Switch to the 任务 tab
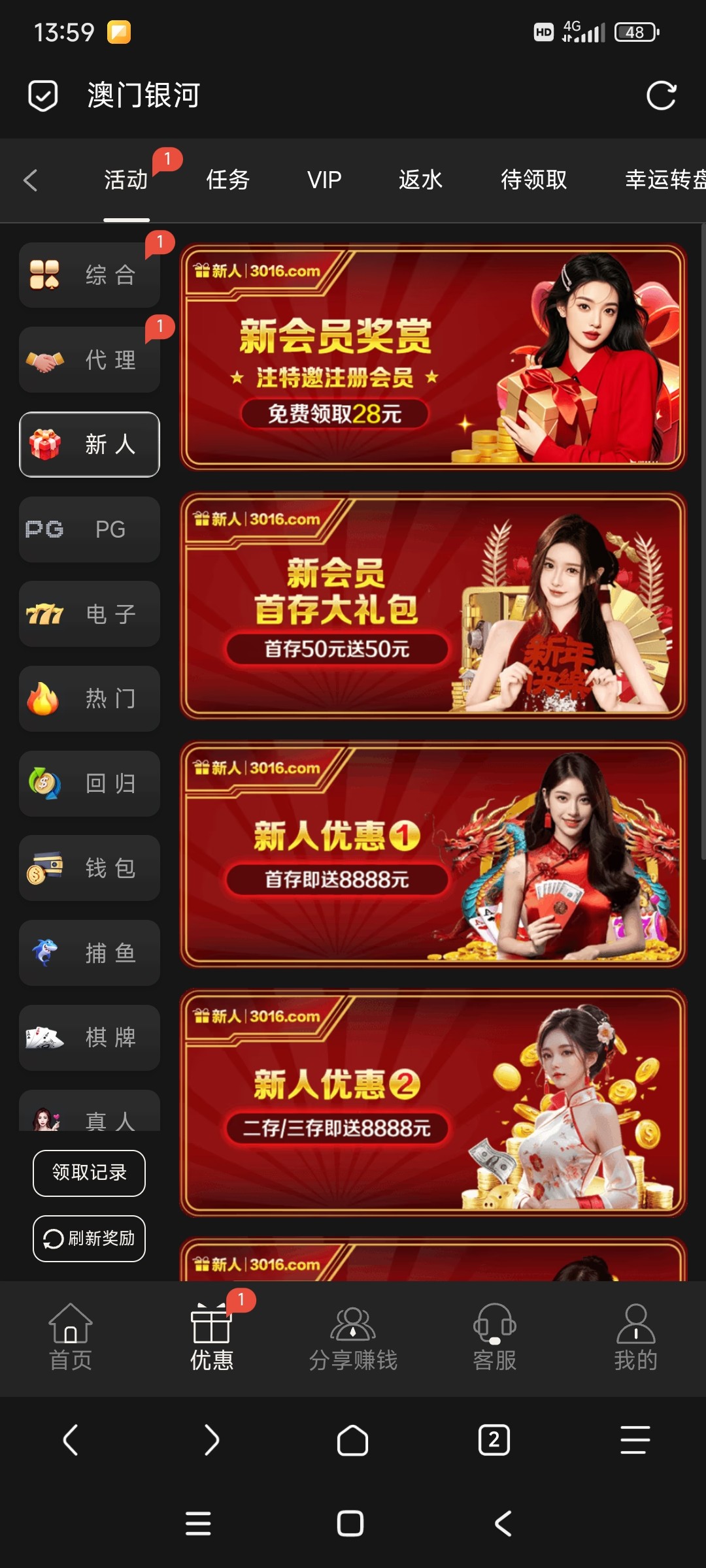706x1568 pixels. pos(228,180)
